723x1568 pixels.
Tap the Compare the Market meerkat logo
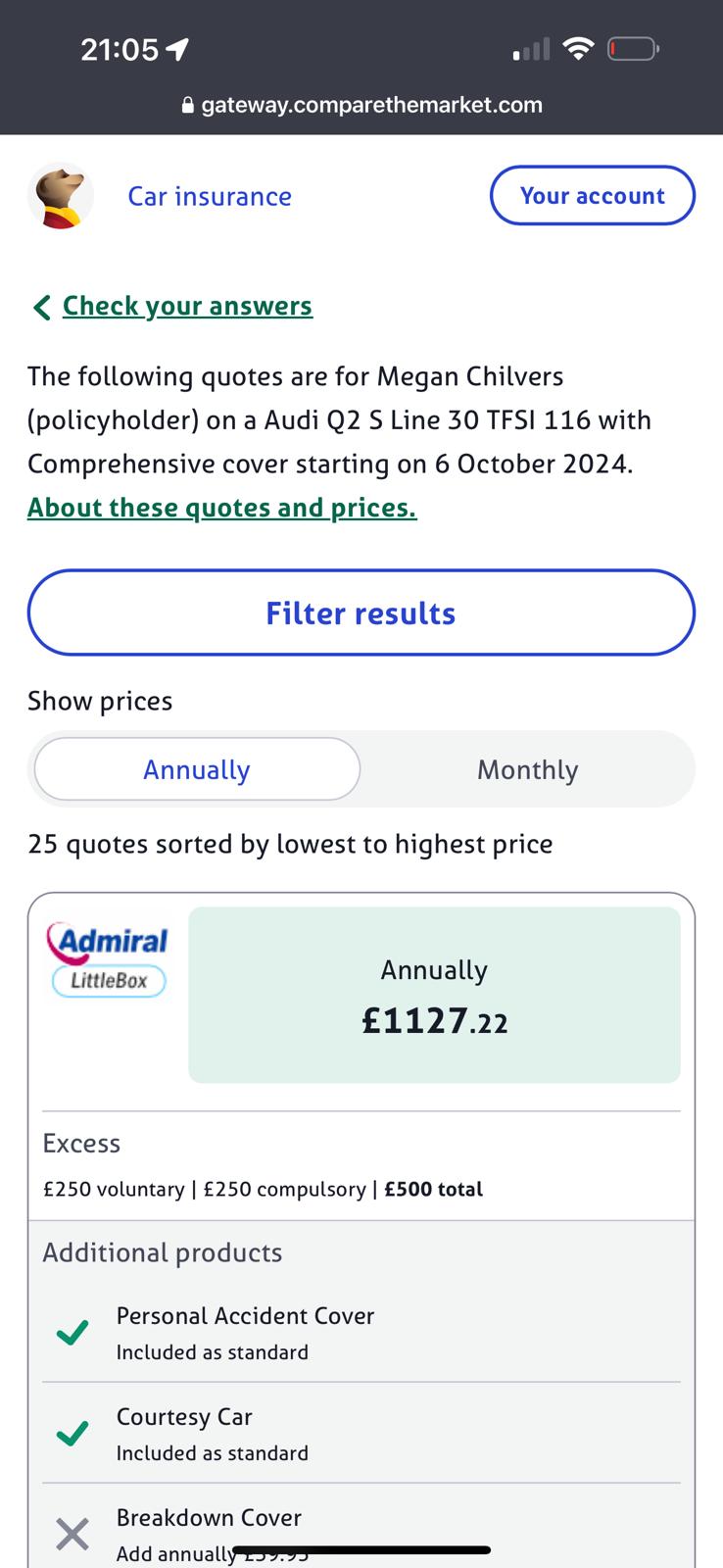tap(60, 195)
